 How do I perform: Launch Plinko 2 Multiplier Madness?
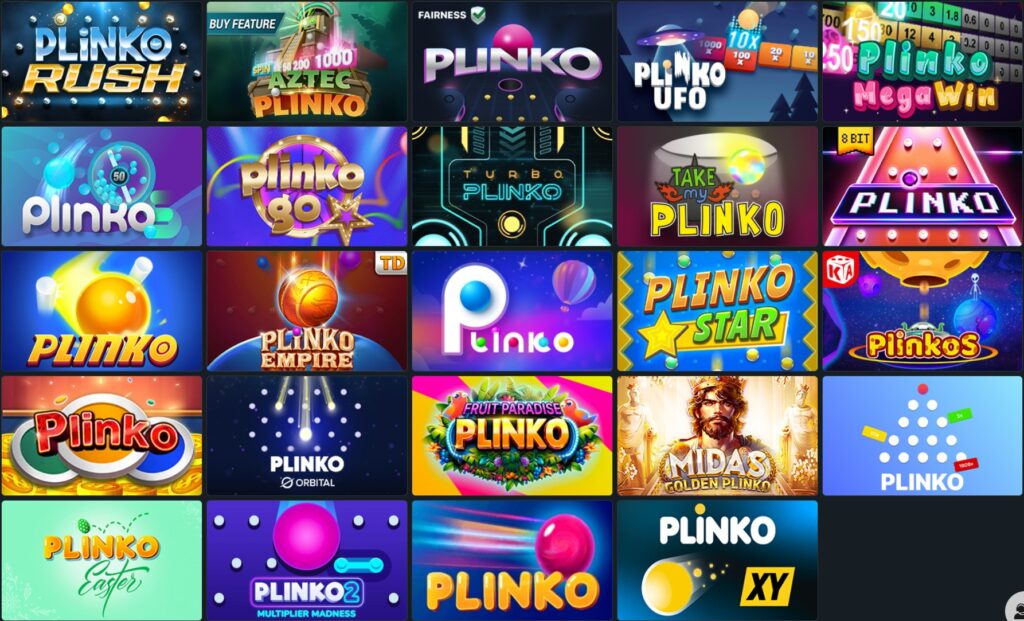pyautogui.click(x=306, y=560)
